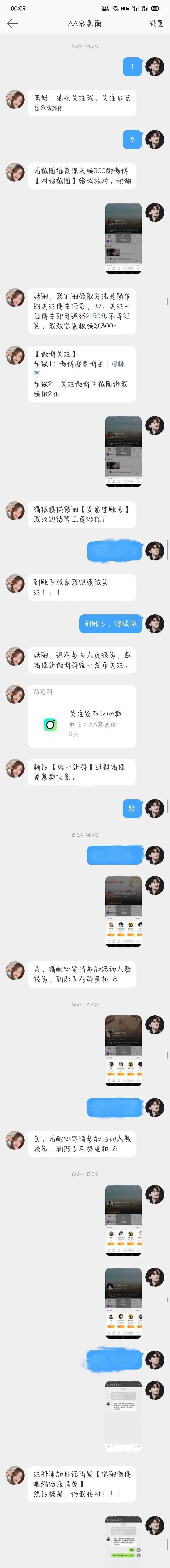Go back using the top-left arrow

[12, 24]
